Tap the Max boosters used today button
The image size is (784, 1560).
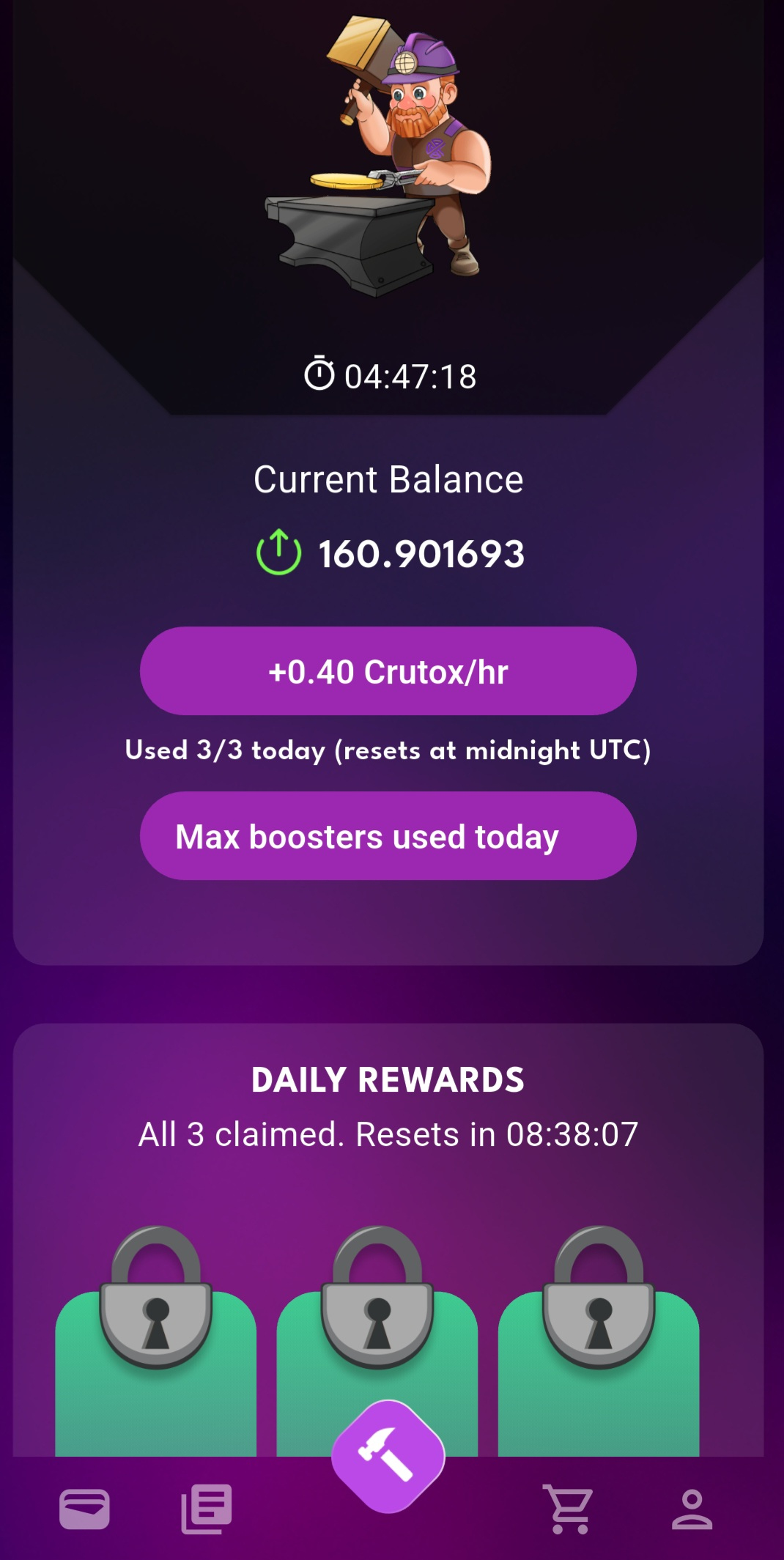coord(388,836)
